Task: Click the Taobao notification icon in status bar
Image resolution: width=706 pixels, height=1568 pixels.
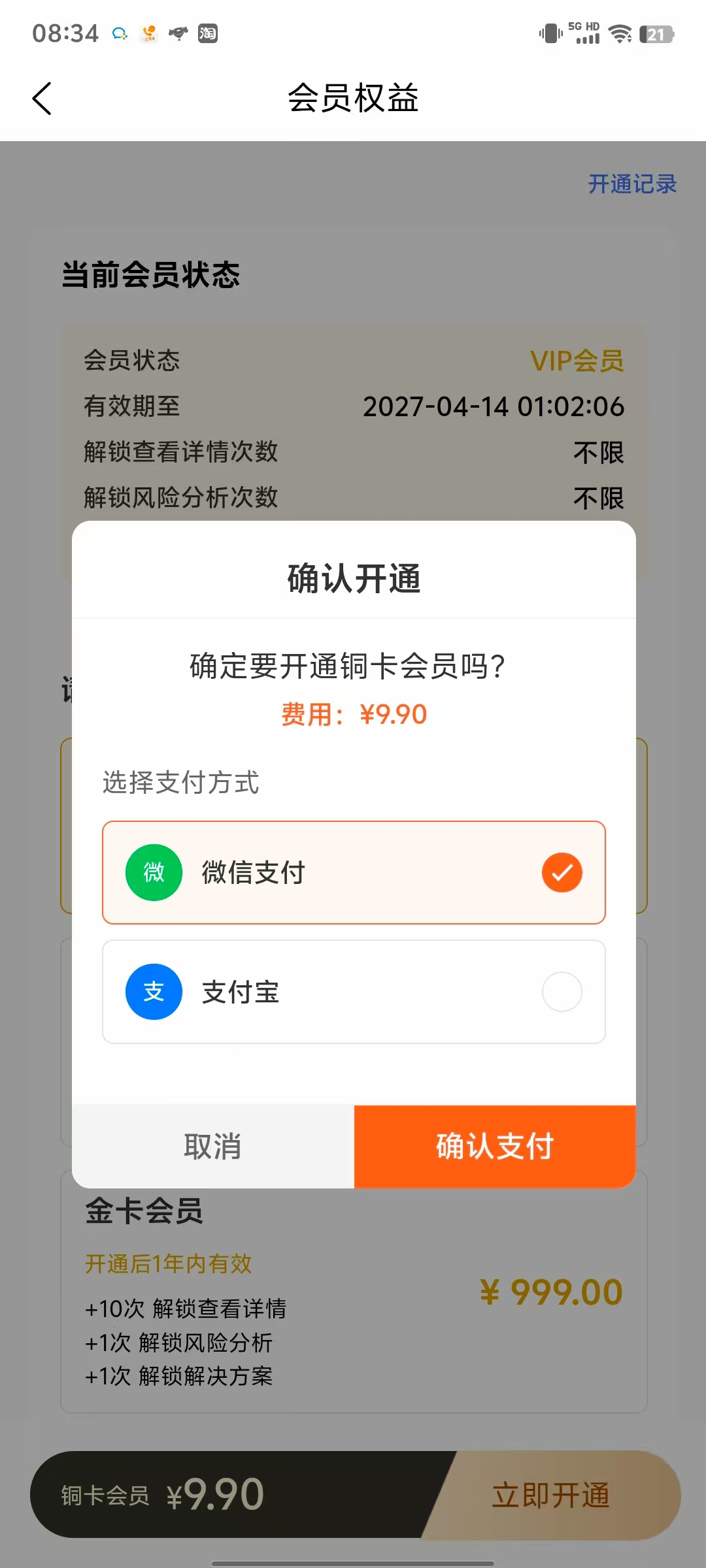Action: point(208,34)
